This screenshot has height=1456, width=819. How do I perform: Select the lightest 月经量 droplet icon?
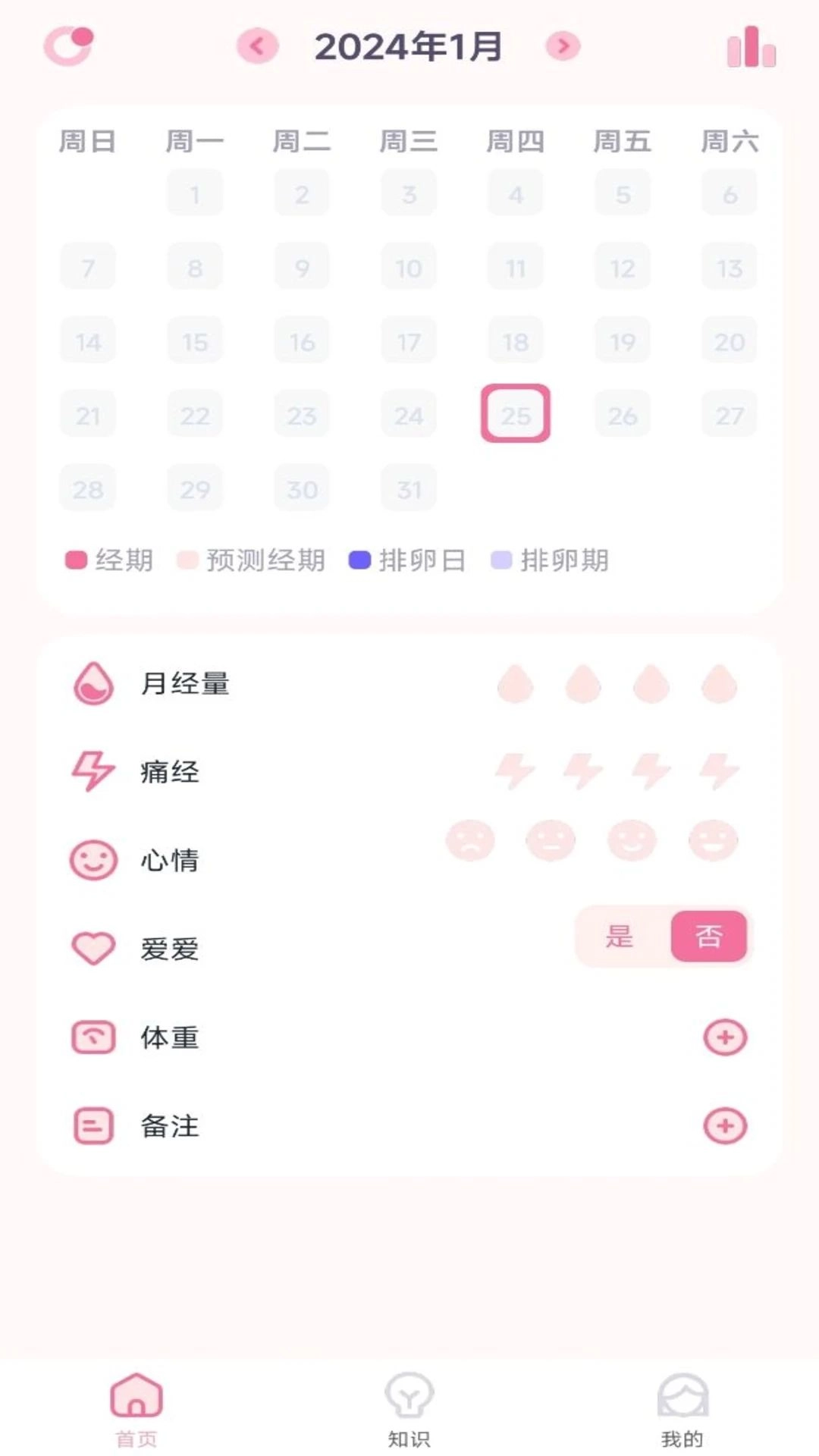(515, 684)
